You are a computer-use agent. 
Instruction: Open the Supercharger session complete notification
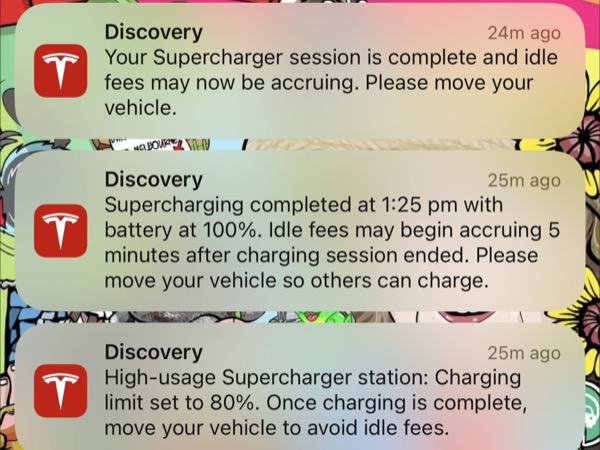click(300, 72)
